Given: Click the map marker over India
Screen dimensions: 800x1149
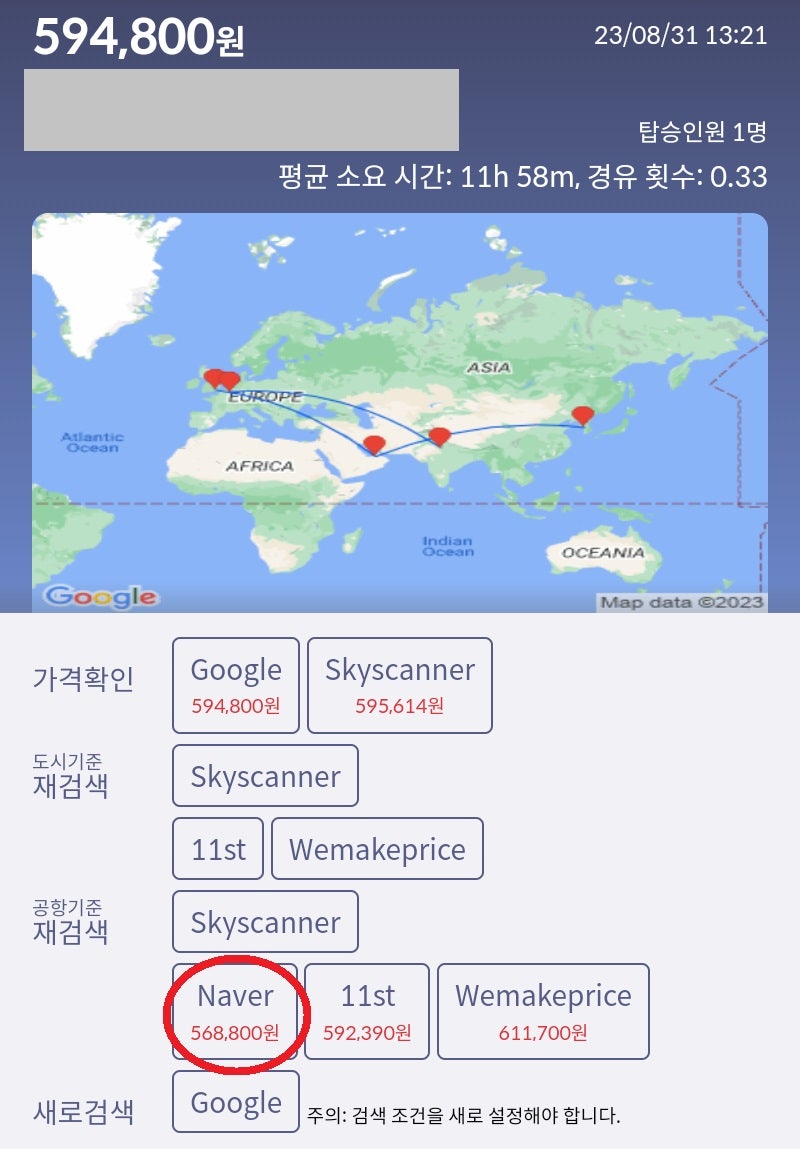Looking at the screenshot, I should click(x=438, y=437).
